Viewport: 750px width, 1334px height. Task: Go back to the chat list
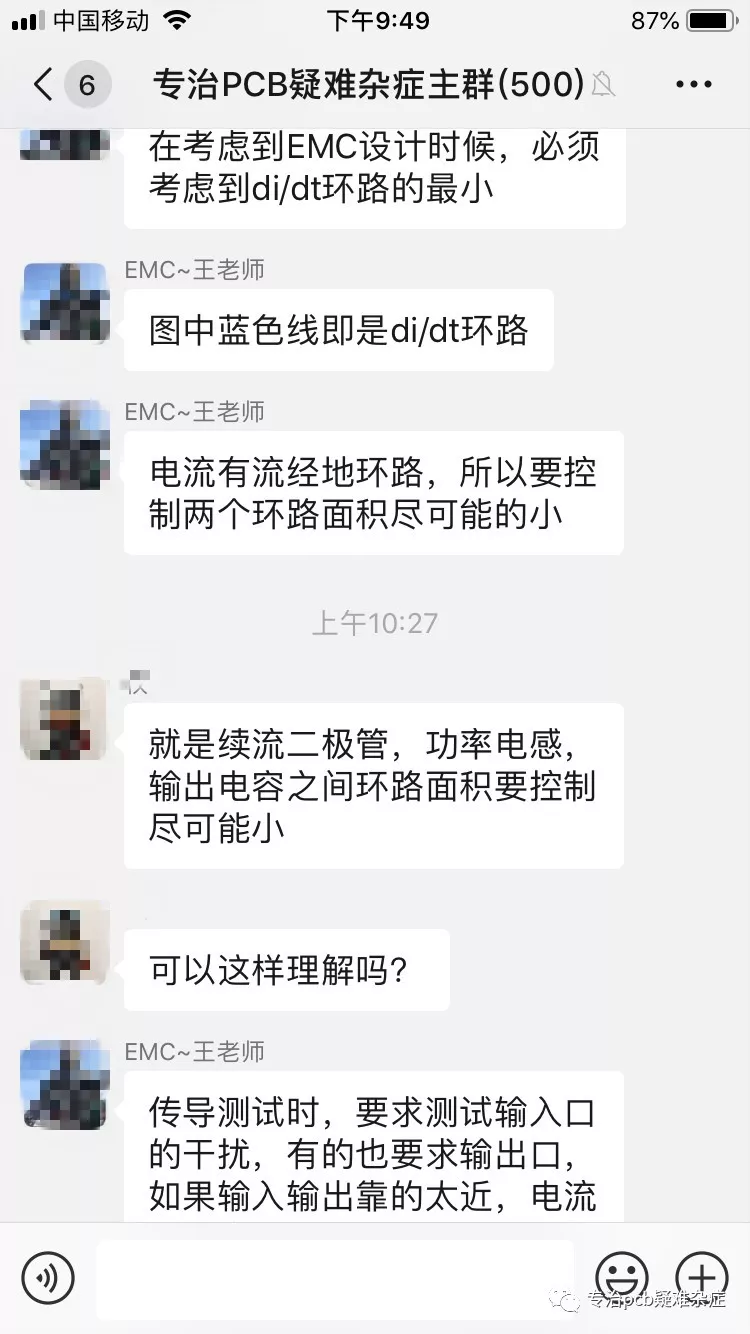[x=44, y=85]
